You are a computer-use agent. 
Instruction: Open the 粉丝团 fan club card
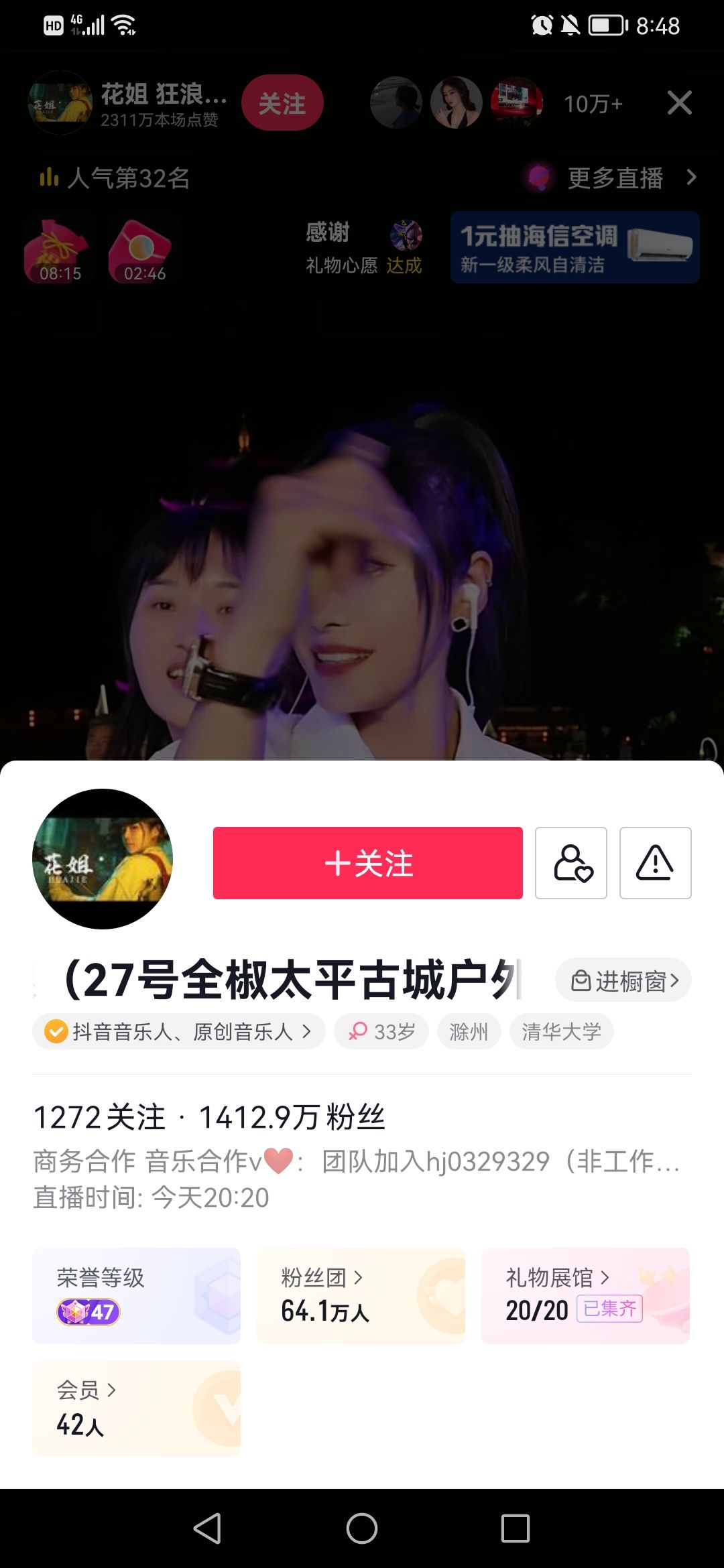(x=361, y=1296)
